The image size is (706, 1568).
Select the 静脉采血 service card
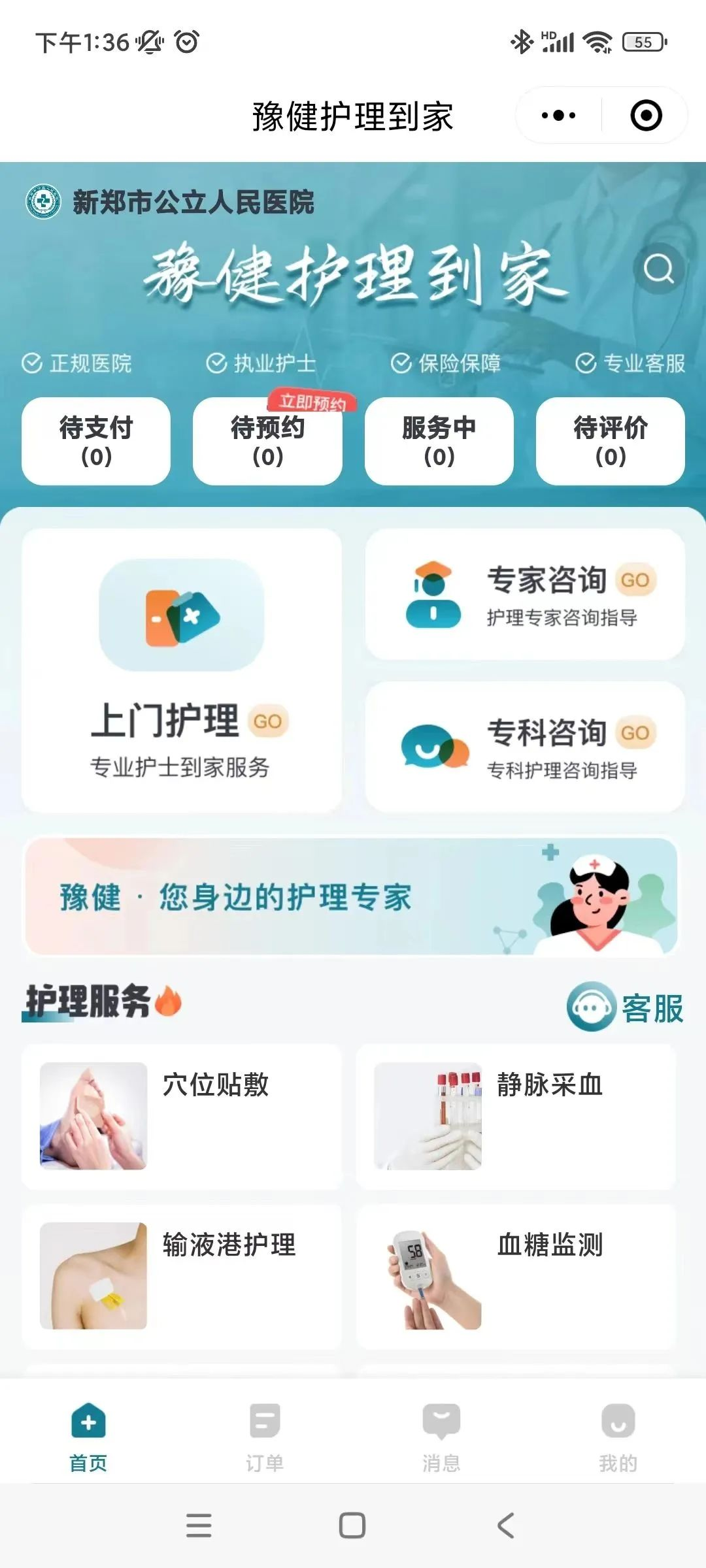[516, 1116]
